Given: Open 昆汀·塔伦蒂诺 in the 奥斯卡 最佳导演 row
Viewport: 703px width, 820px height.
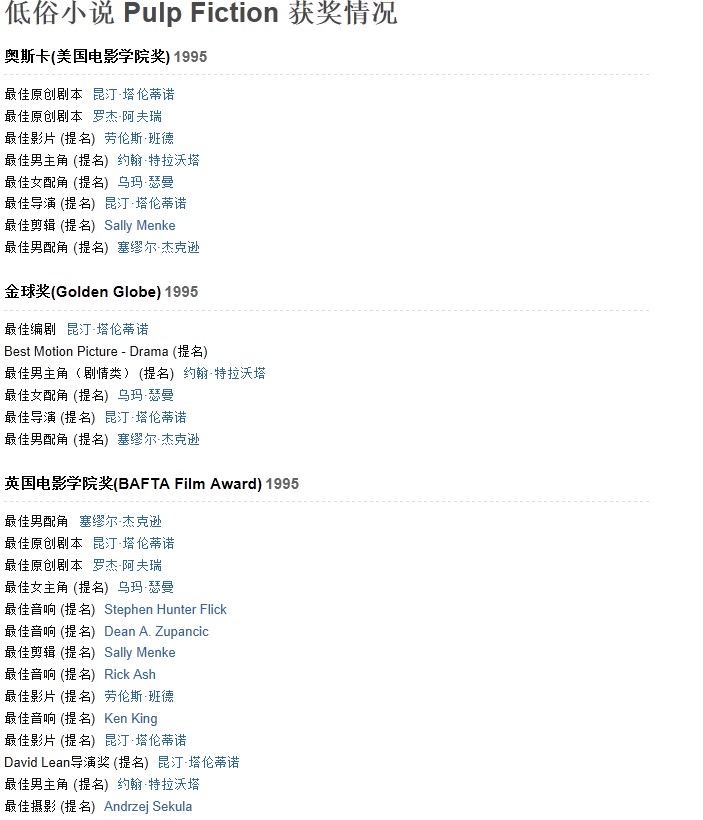Looking at the screenshot, I should coord(145,203).
